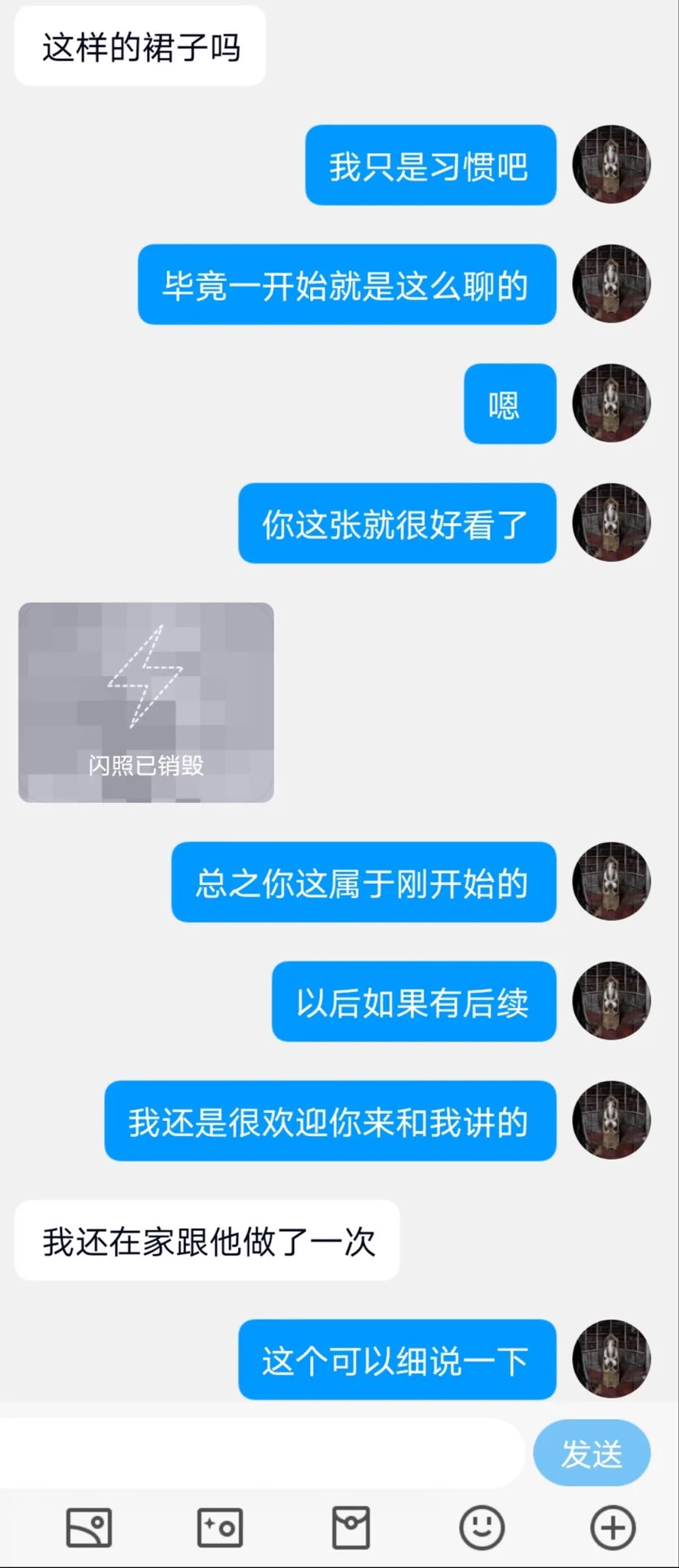The height and width of the screenshot is (1568, 679).
Task: Tap avatar beside 我只是习惯吧 message
Action: point(611,164)
